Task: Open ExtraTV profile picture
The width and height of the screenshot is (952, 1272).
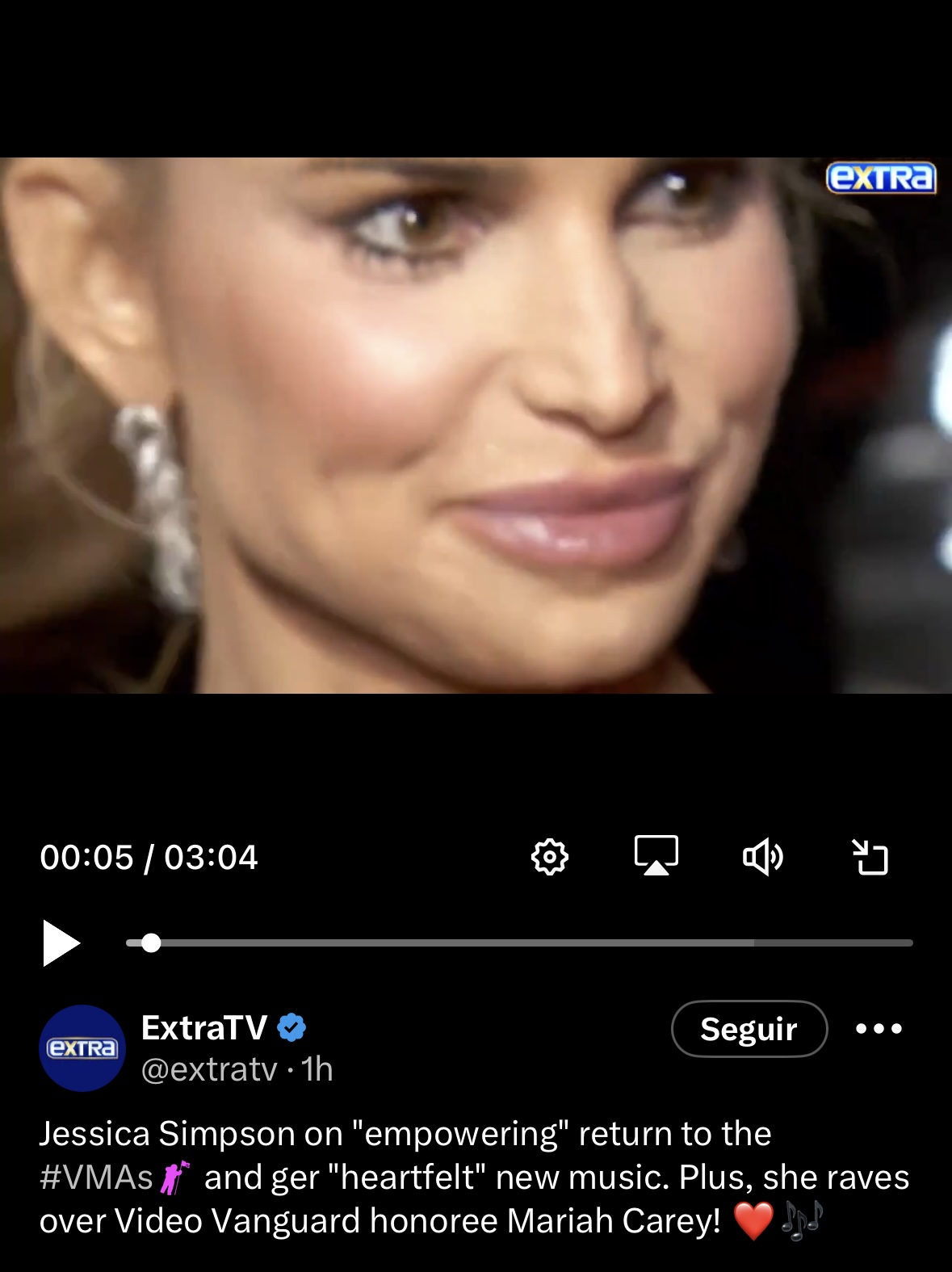Action: (82, 1048)
